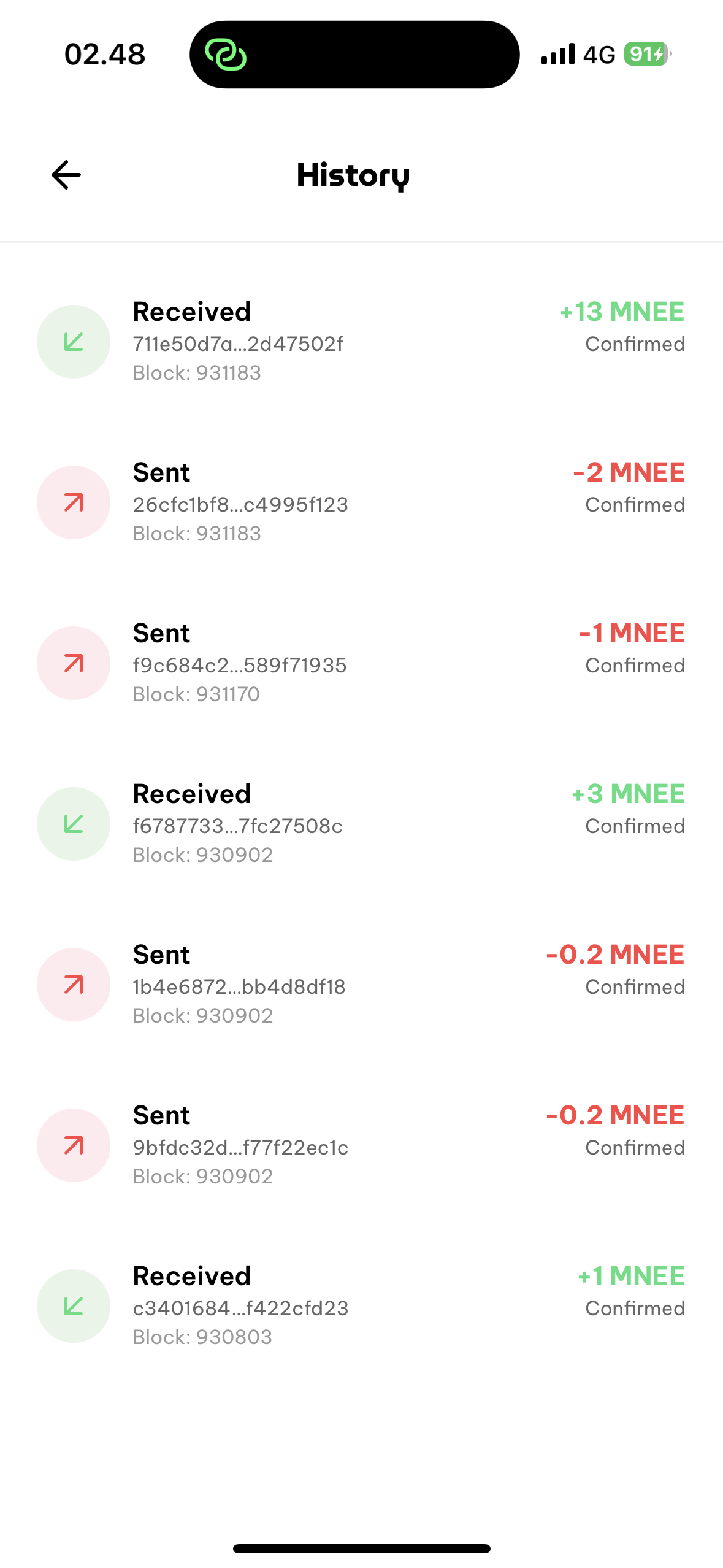This screenshot has height=1568, width=723.
Task: Open the +13 MNEE received transaction
Action: click(x=361, y=342)
